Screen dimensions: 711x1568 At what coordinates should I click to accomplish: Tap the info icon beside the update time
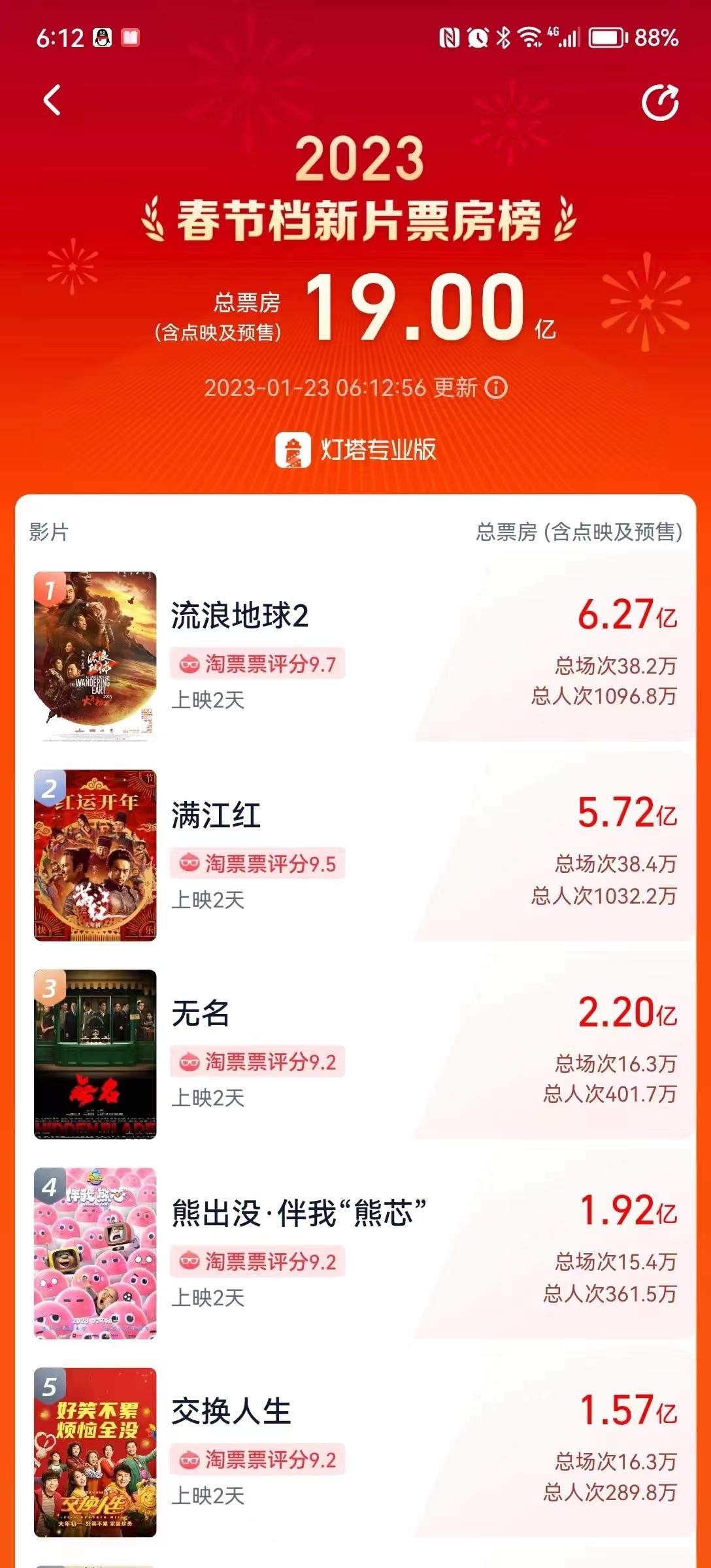[496, 388]
